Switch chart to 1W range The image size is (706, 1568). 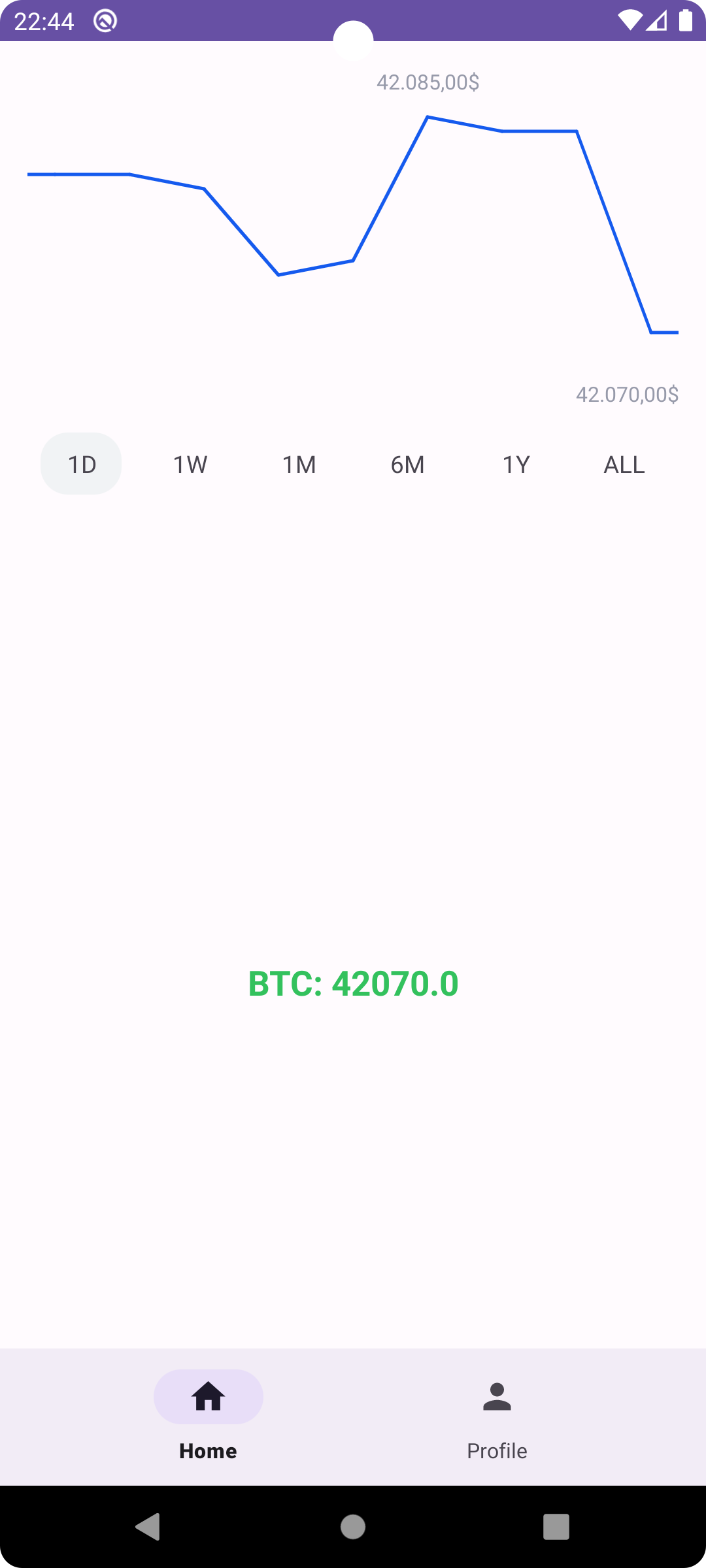tap(190, 464)
